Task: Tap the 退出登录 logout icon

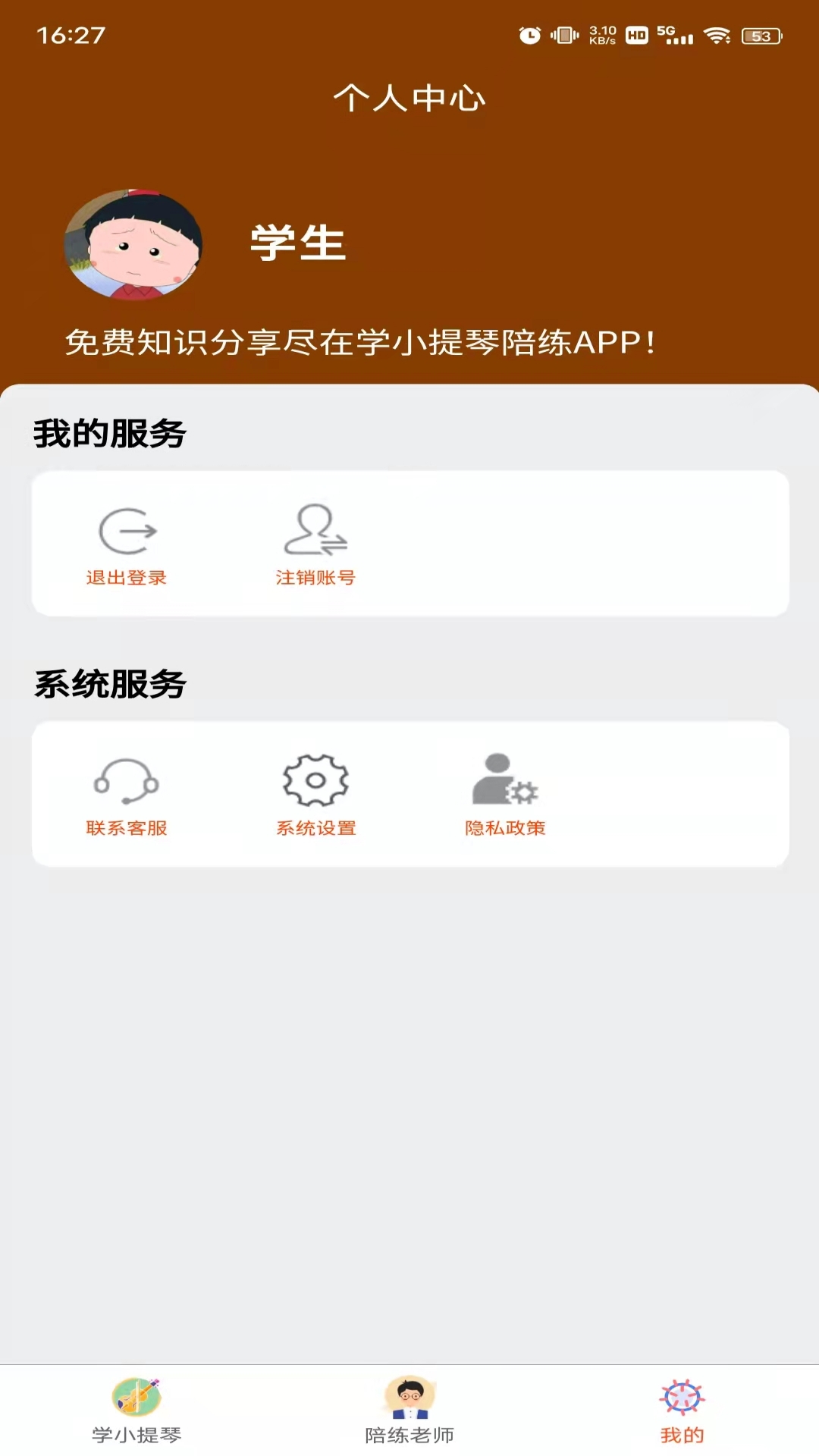Action: tap(127, 531)
